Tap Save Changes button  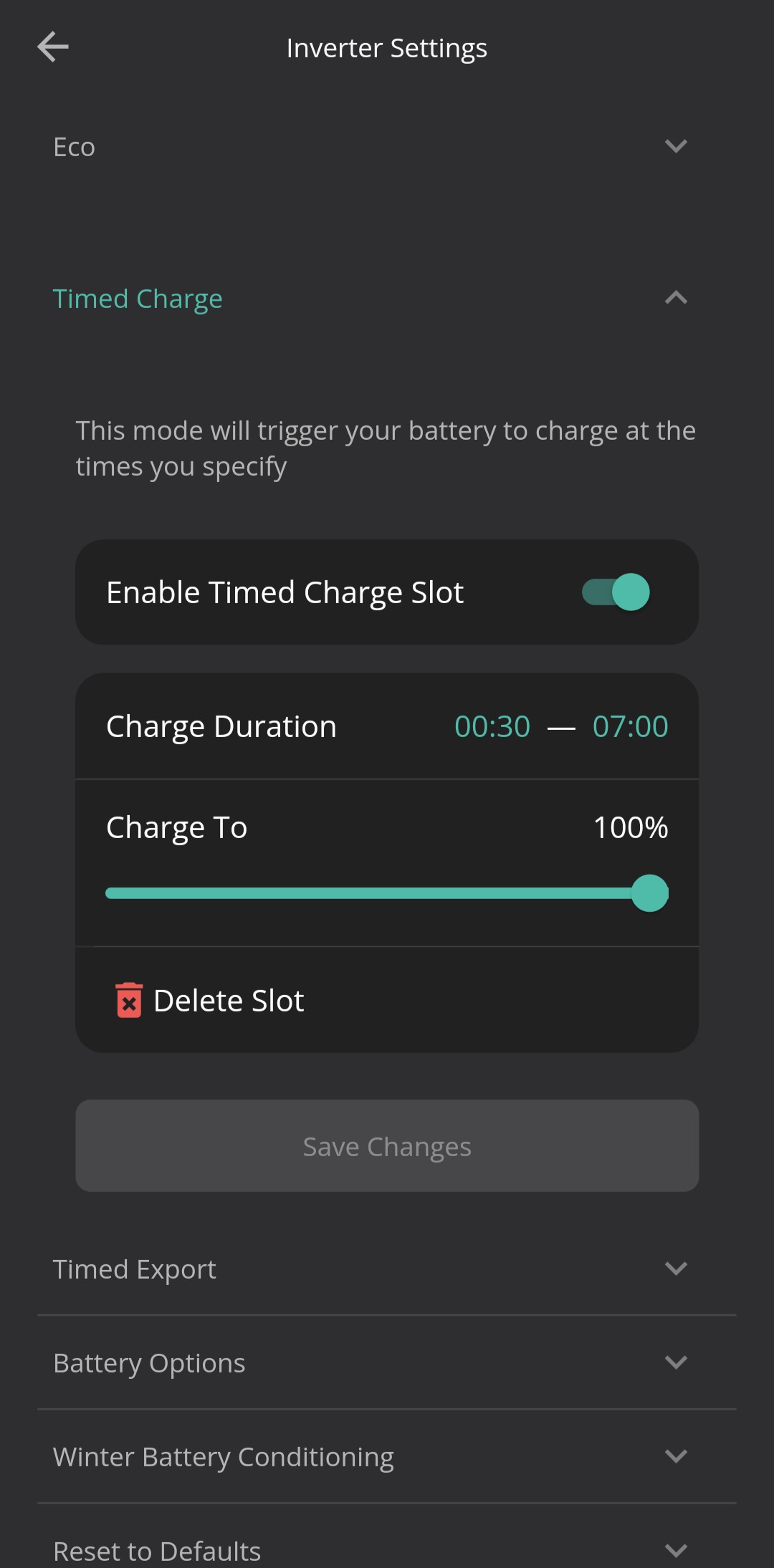pos(387,1146)
